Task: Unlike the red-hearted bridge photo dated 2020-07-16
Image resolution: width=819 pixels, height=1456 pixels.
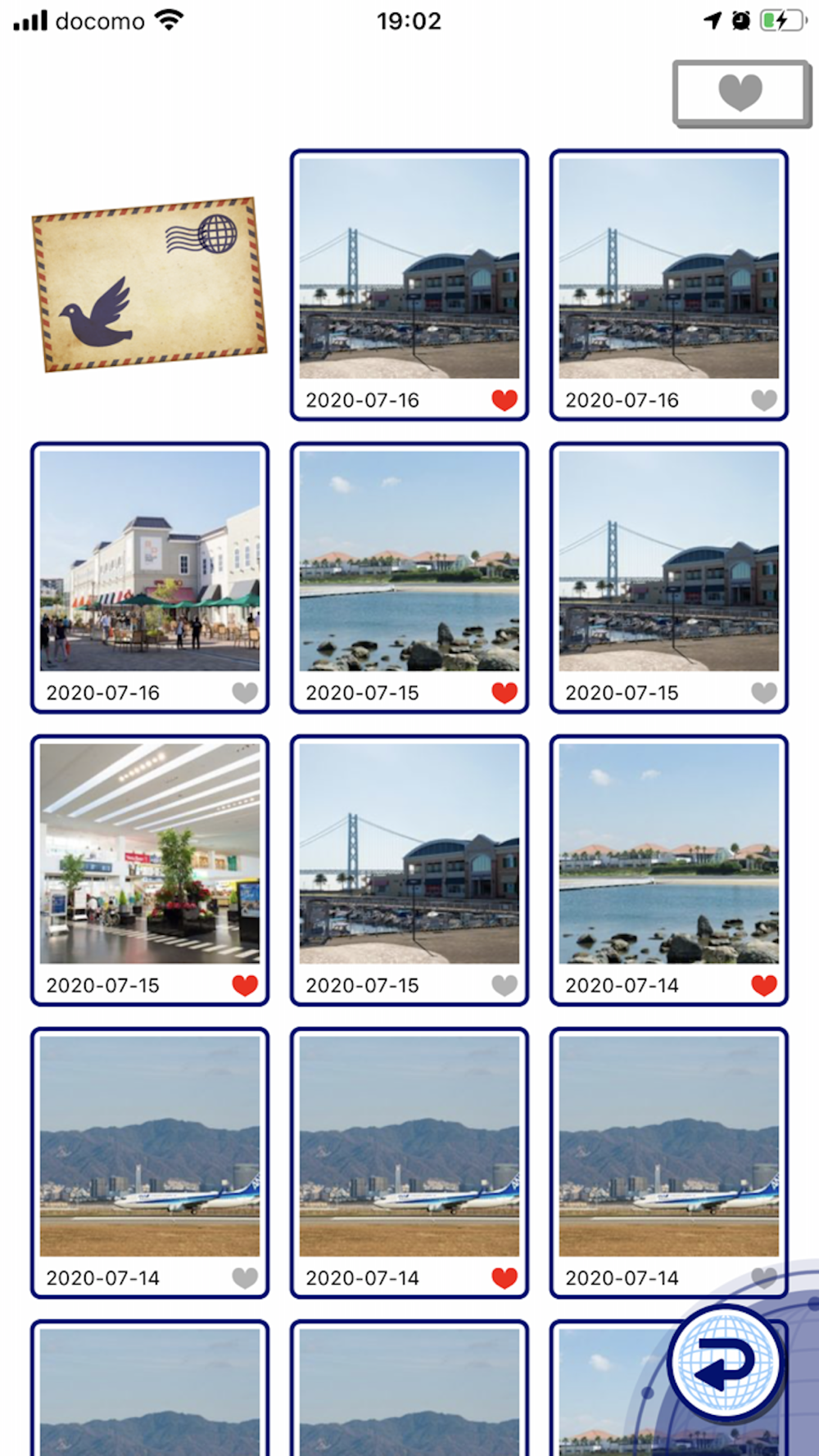Action: 505,400
